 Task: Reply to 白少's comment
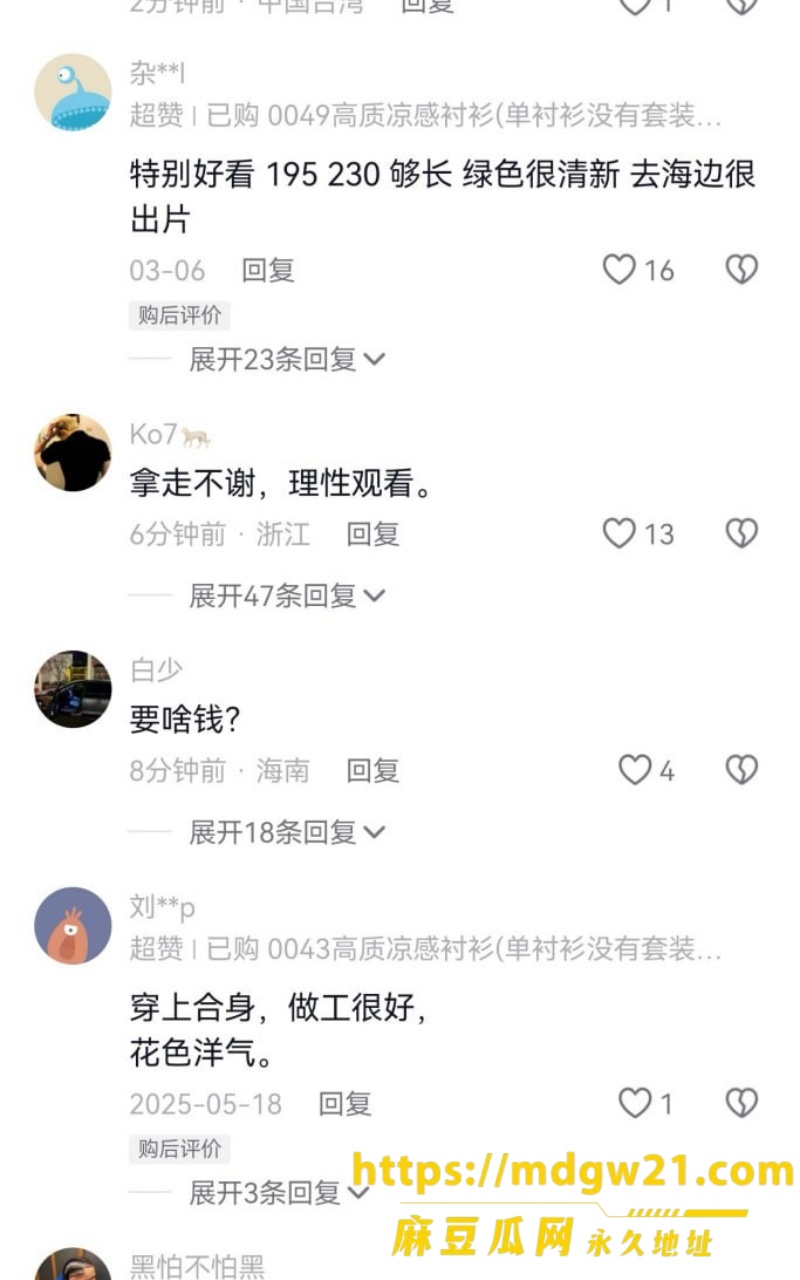click(x=373, y=771)
